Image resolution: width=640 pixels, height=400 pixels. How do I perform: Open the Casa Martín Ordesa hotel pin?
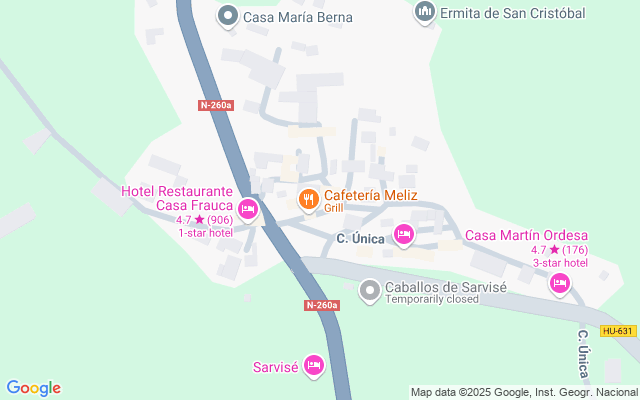click(560, 285)
